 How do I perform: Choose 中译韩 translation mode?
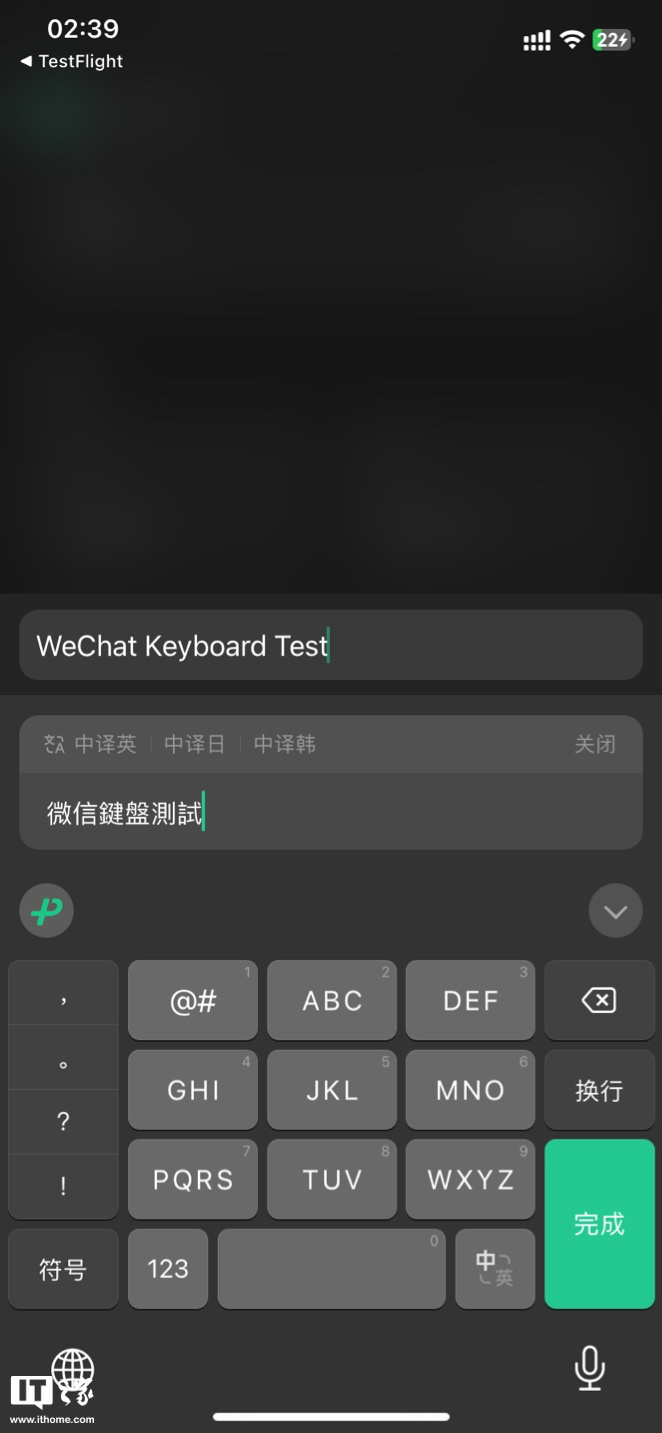284,745
